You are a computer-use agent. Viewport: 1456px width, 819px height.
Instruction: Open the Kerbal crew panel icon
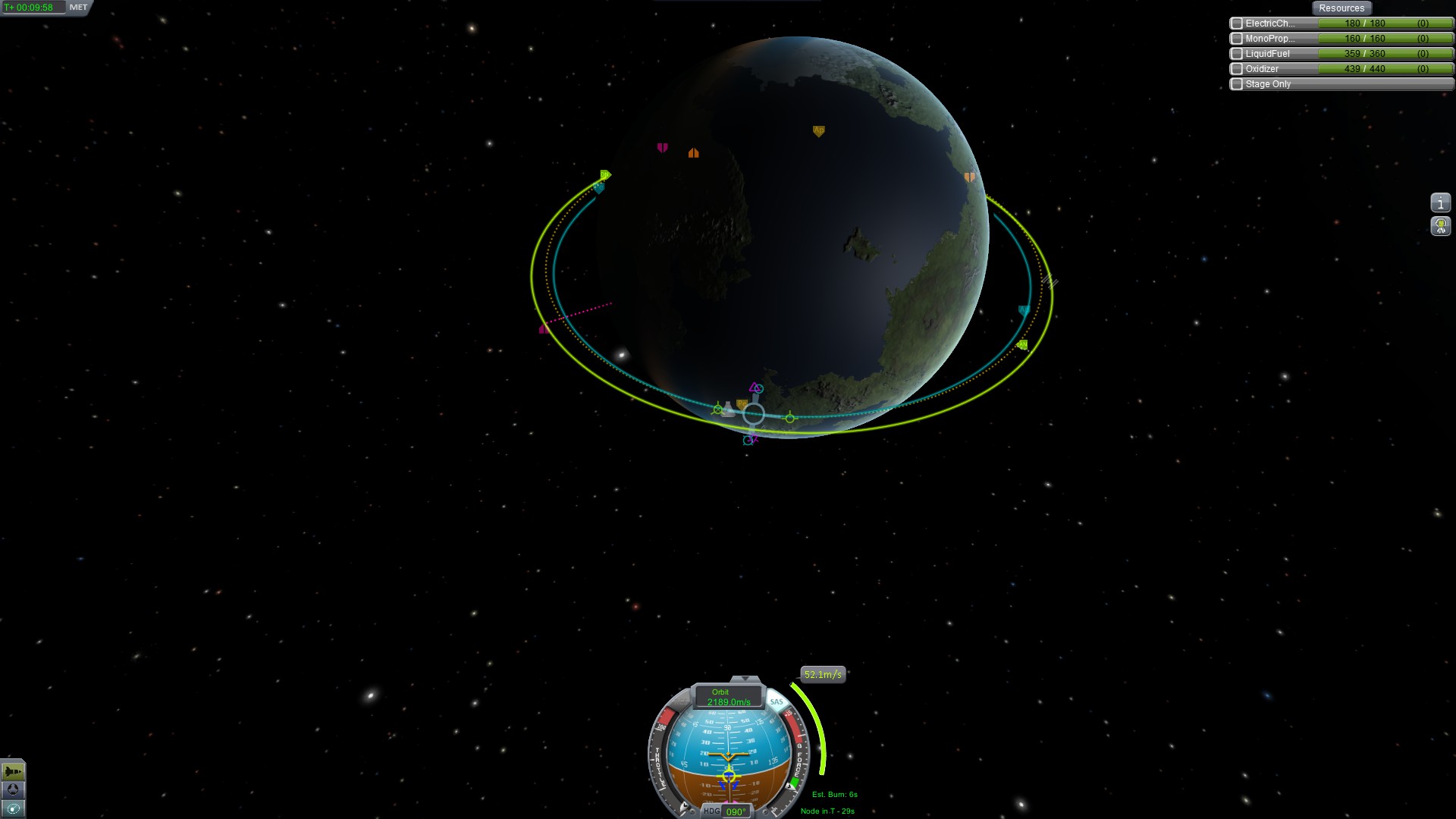click(x=1440, y=226)
